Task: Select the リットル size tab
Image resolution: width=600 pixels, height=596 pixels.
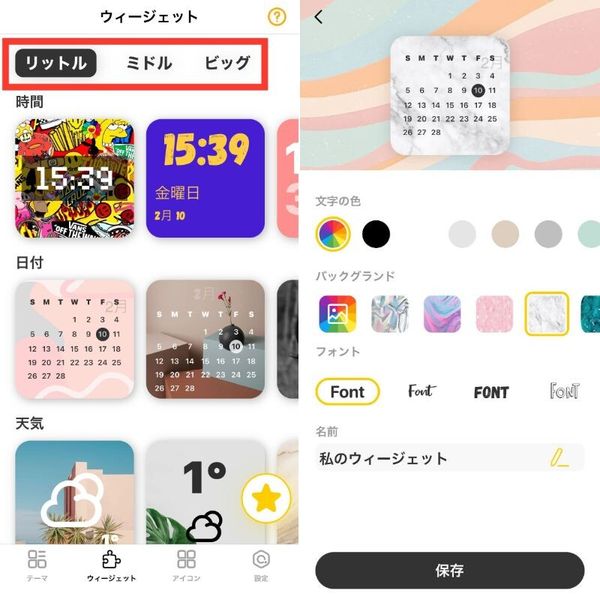Action: pos(56,63)
